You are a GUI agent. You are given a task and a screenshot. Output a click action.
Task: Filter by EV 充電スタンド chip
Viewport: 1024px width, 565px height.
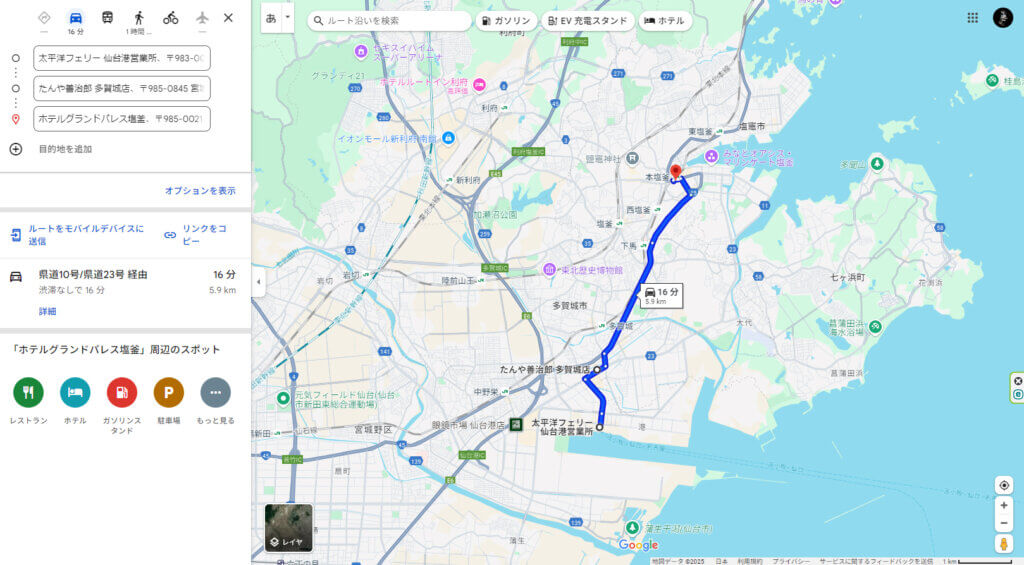[588, 21]
